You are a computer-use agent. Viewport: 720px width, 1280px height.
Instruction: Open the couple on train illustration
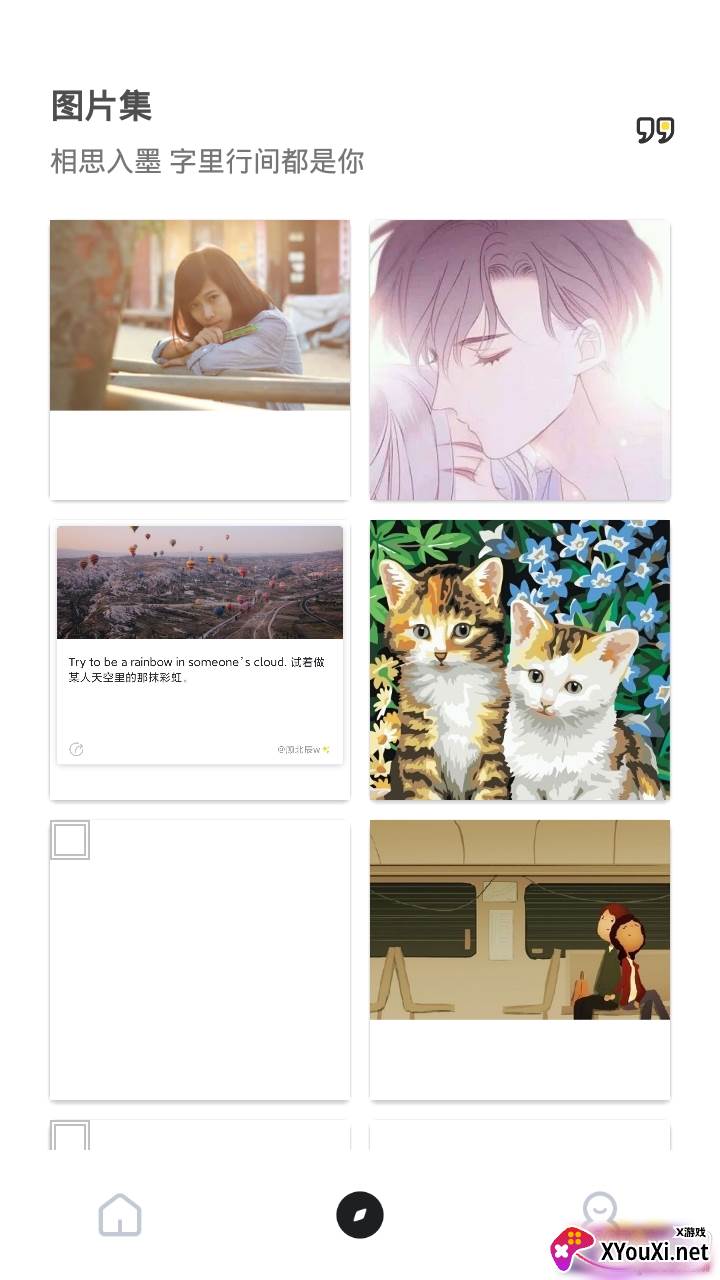(520, 920)
